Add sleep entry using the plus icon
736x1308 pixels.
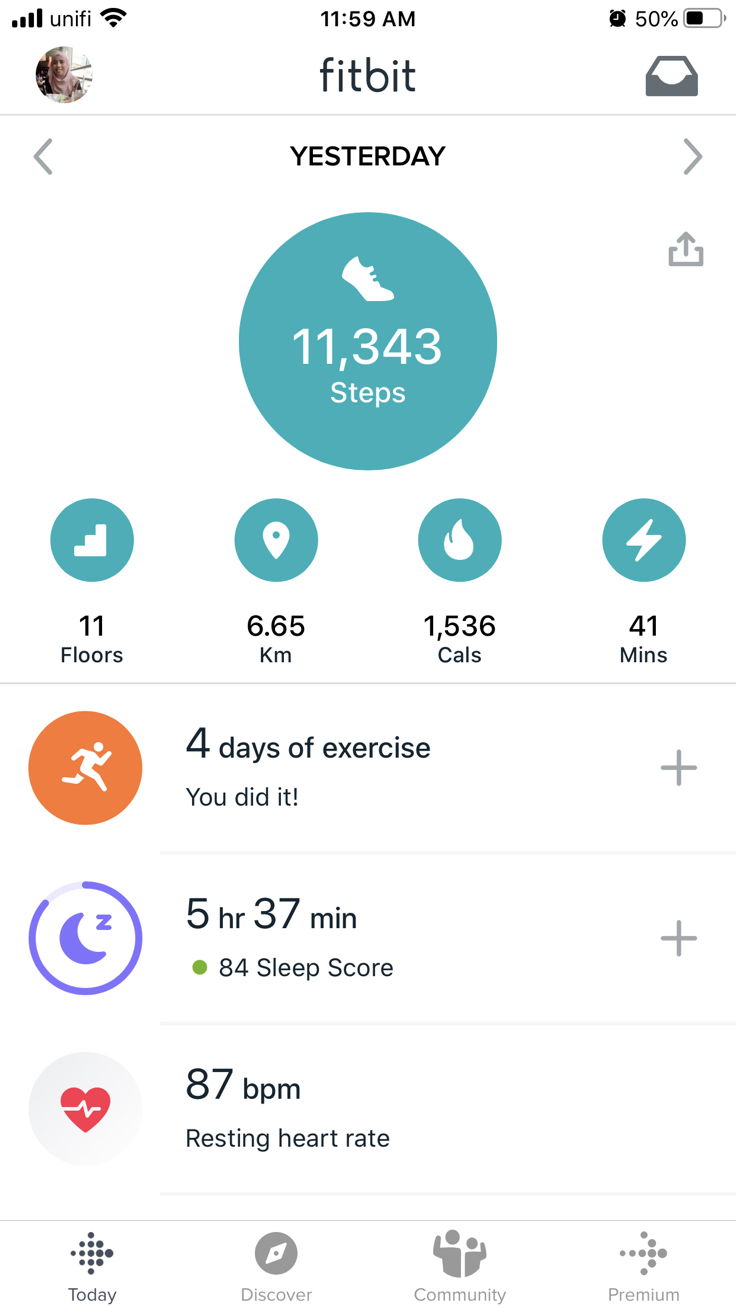click(x=679, y=938)
